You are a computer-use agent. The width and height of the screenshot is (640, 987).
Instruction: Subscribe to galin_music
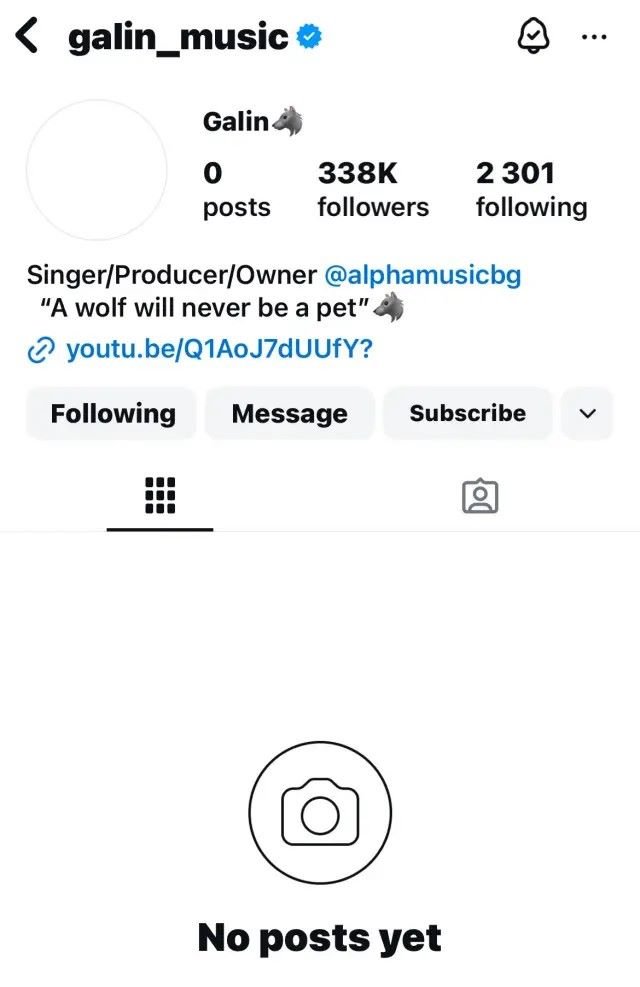click(467, 414)
